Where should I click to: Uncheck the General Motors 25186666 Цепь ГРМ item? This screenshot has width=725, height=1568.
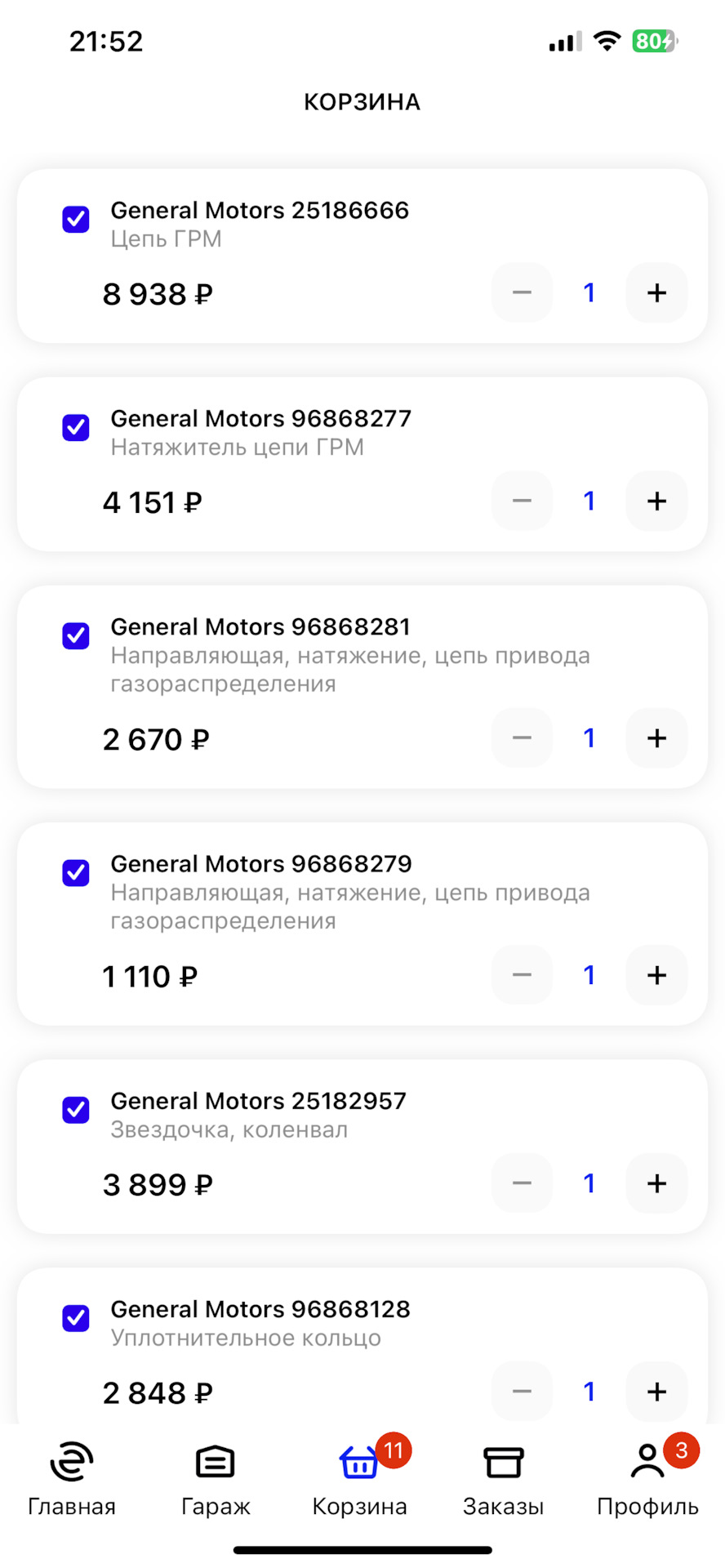tap(75, 220)
